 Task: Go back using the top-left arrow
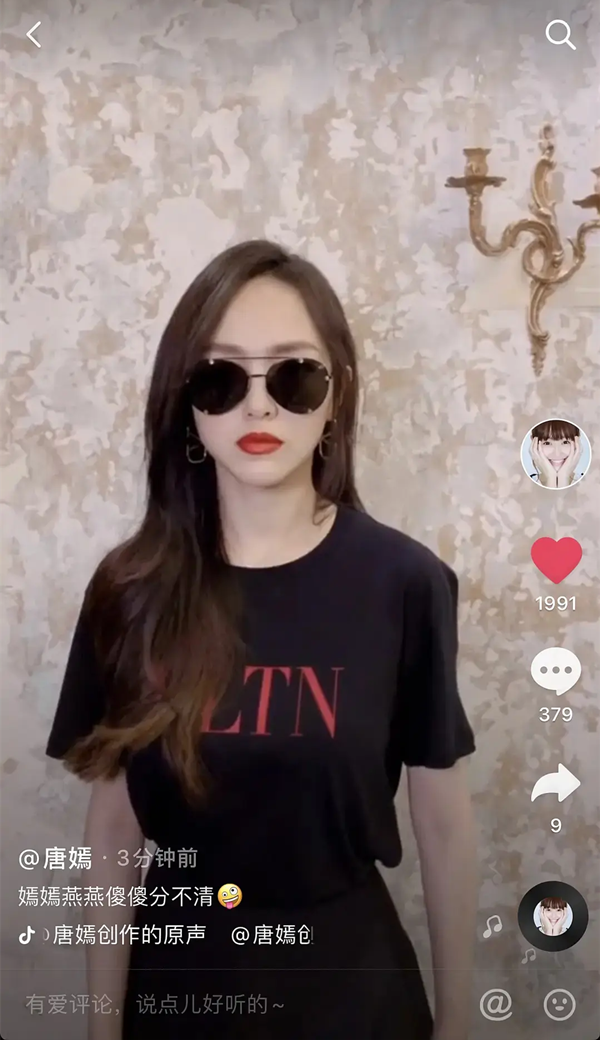click(x=34, y=35)
